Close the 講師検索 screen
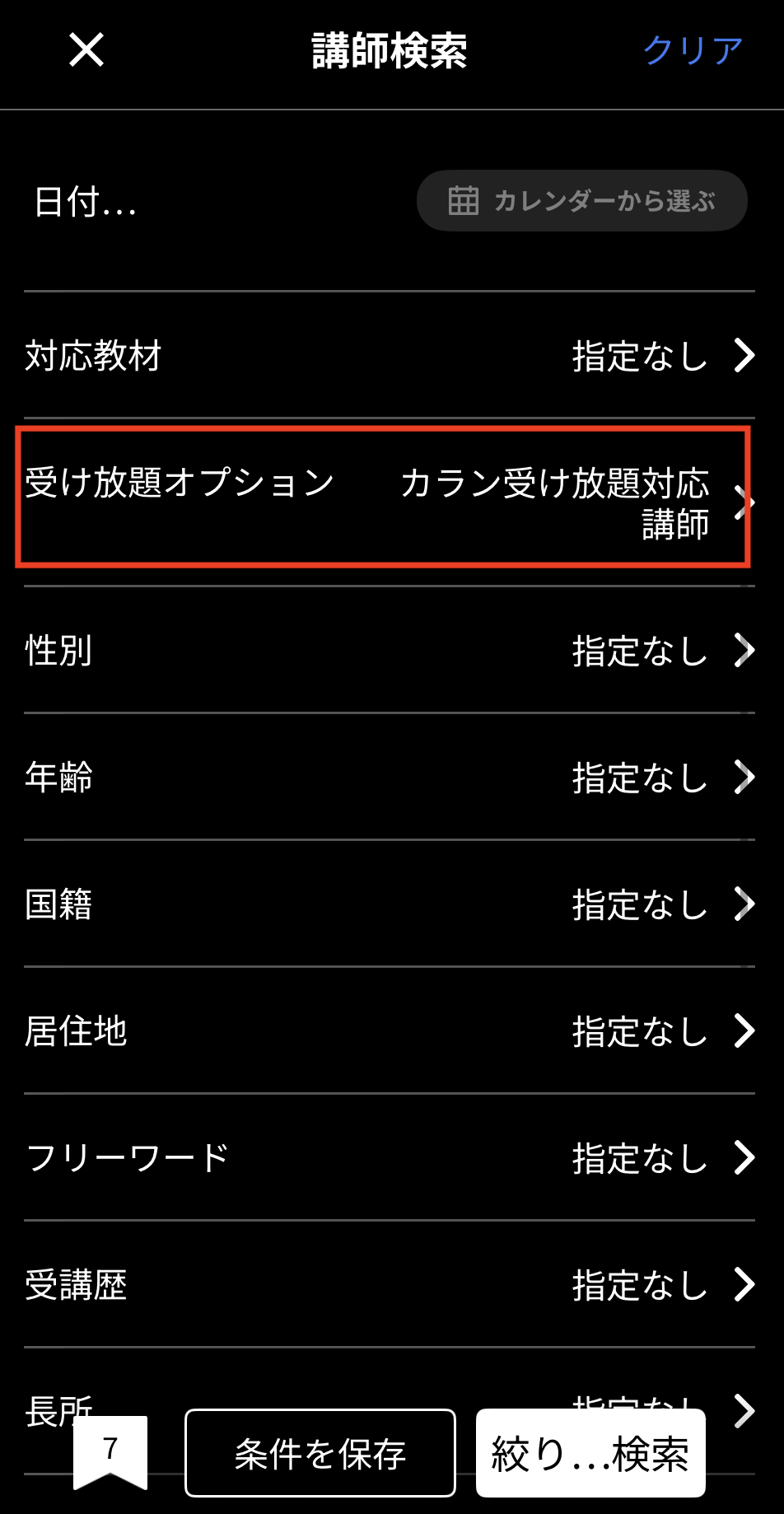784x1514 pixels. coord(86,50)
